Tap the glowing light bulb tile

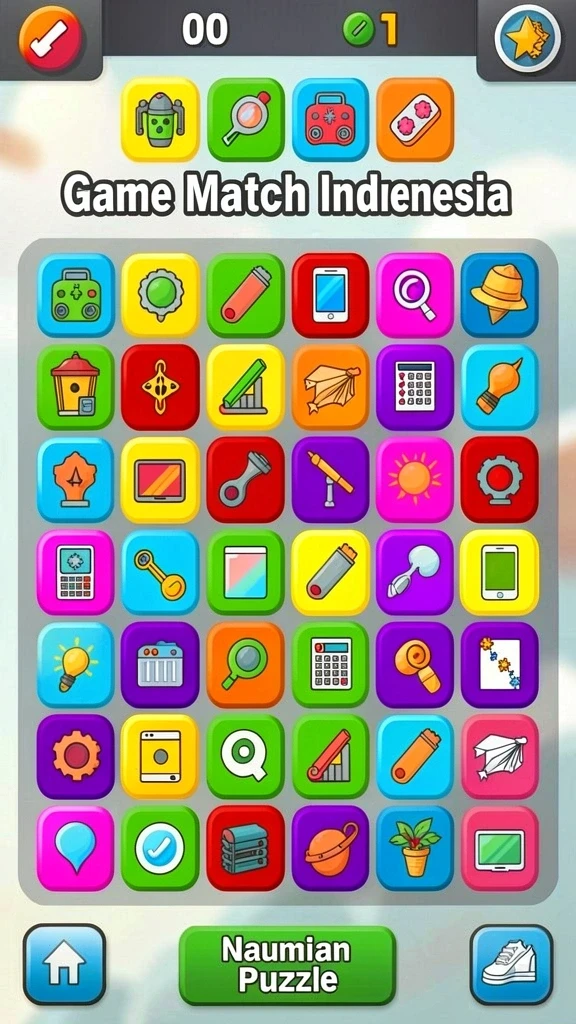(x=76, y=664)
